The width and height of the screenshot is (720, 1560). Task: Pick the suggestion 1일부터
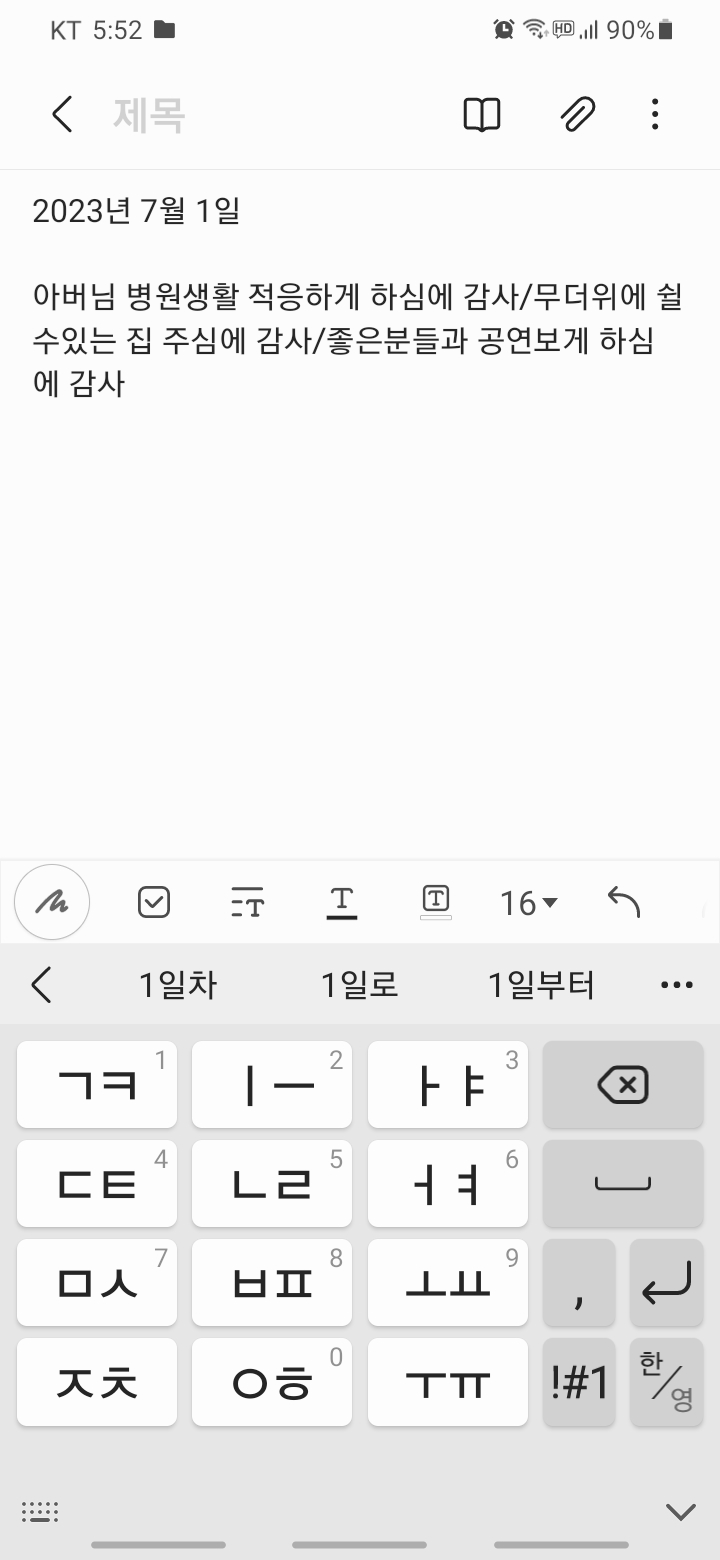(541, 986)
